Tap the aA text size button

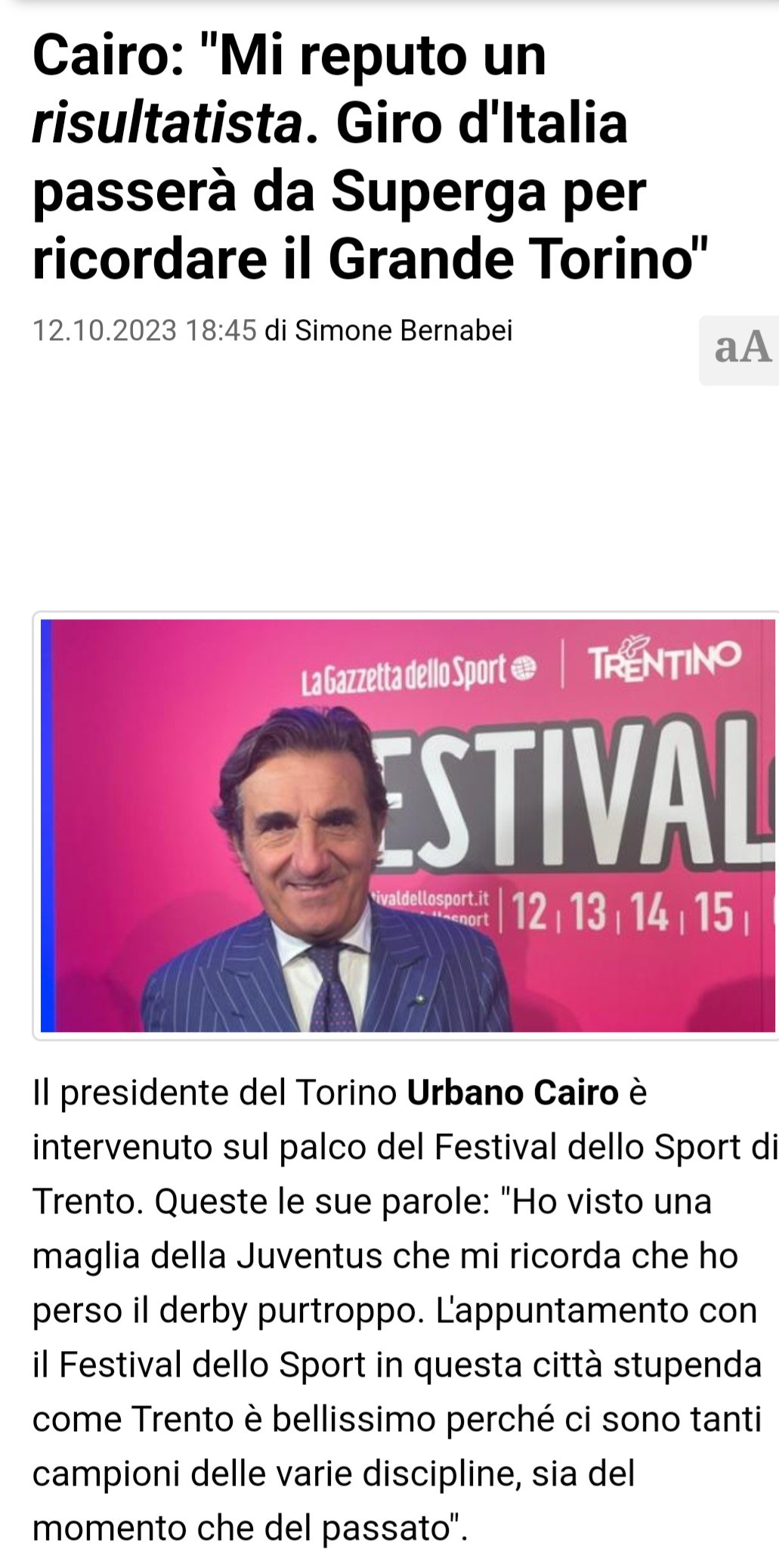click(742, 349)
